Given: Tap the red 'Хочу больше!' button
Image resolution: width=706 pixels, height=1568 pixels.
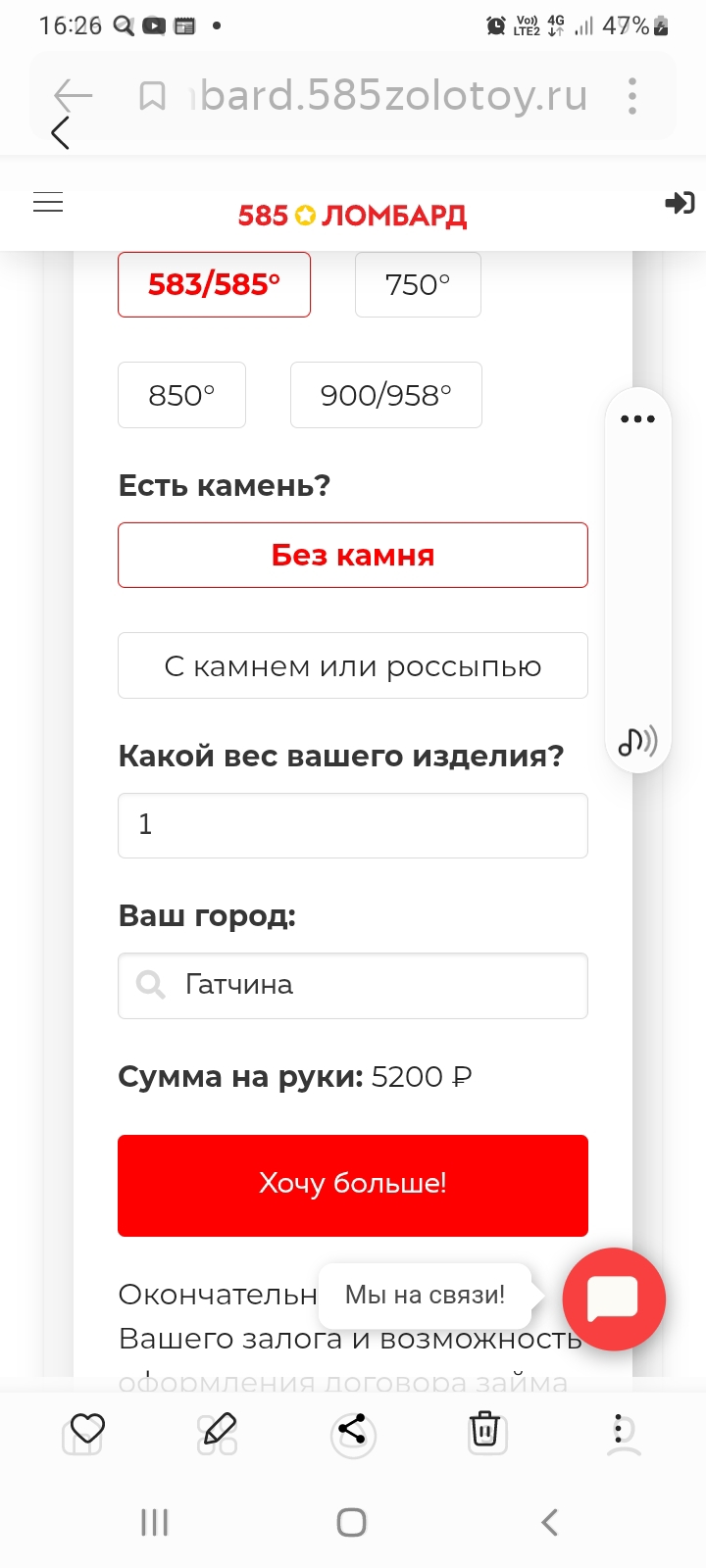Looking at the screenshot, I should coord(353,1185).
